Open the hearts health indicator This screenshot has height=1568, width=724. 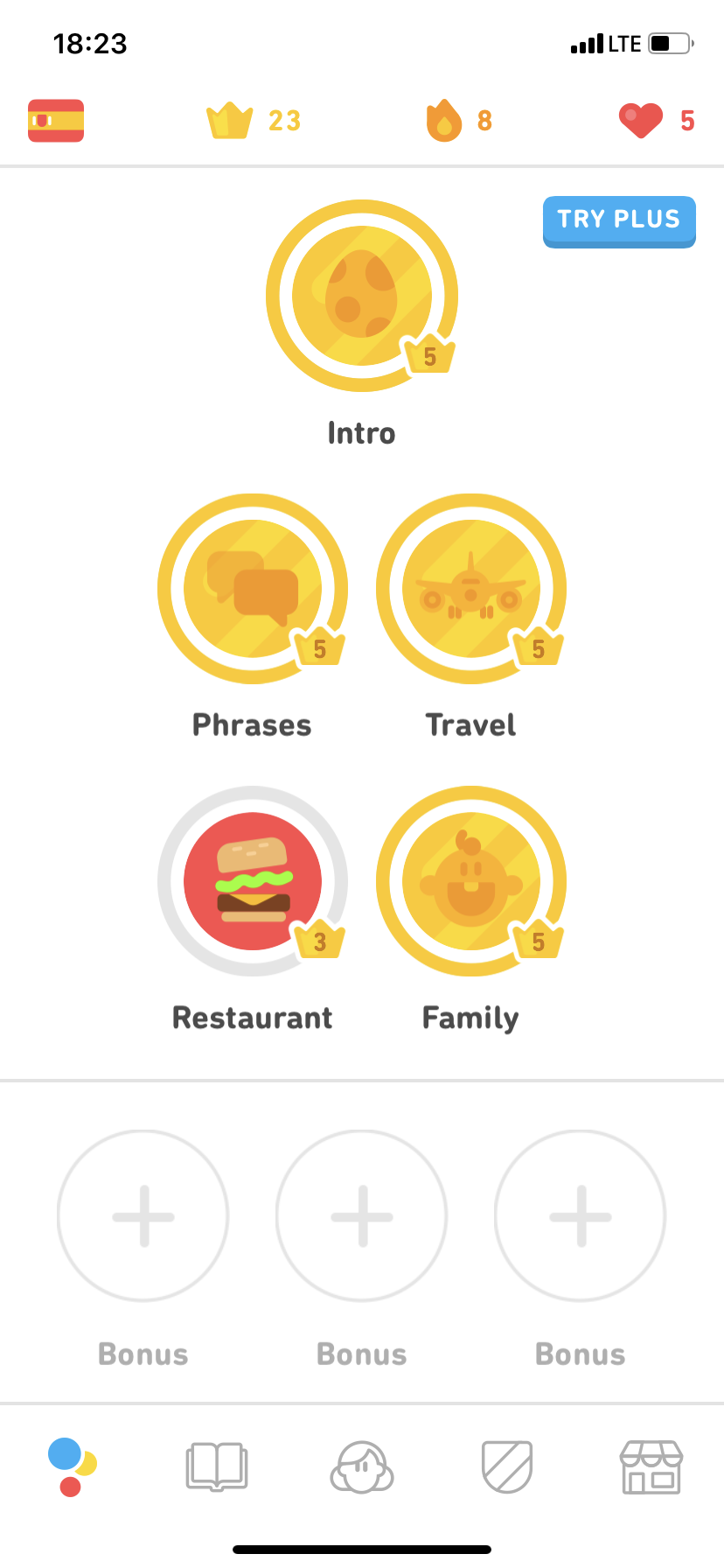pos(656,121)
